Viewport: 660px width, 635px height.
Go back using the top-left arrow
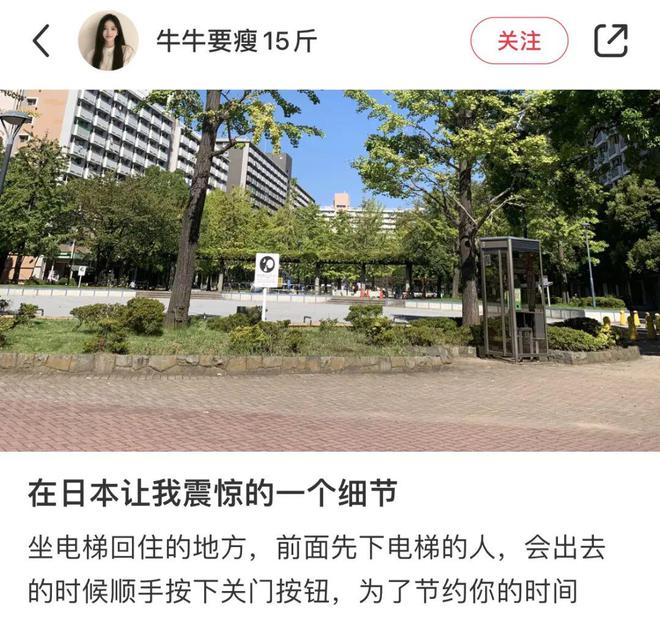coord(41,41)
